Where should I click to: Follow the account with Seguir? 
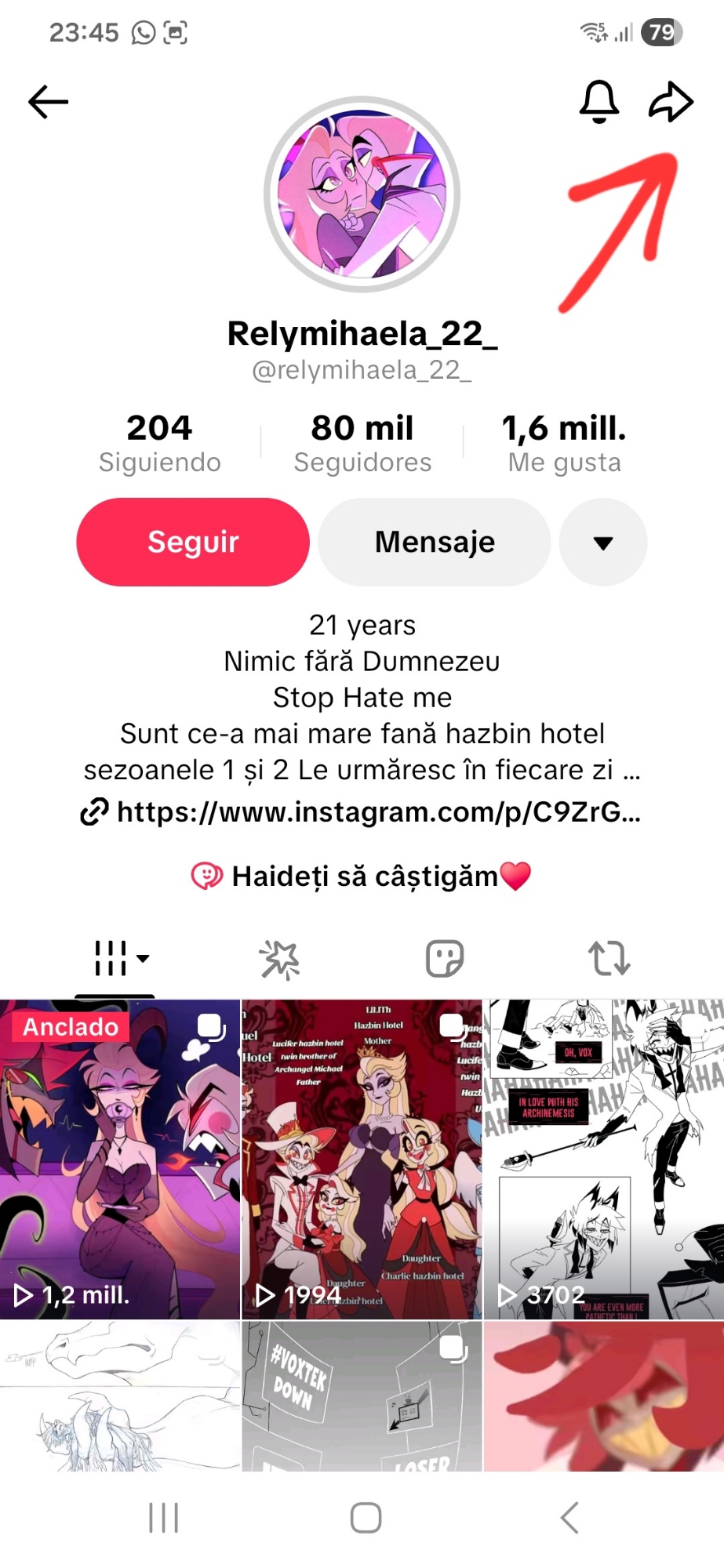[193, 542]
